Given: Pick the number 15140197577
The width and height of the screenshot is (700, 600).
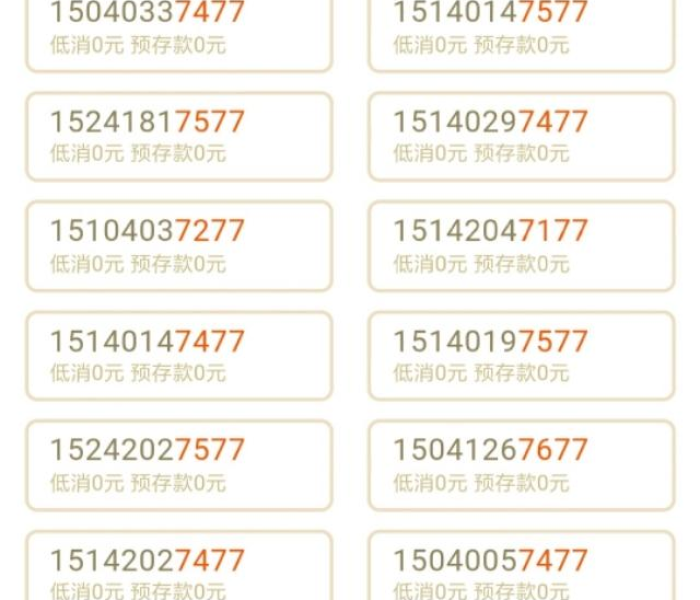Looking at the screenshot, I should pyautogui.click(x=521, y=356).
